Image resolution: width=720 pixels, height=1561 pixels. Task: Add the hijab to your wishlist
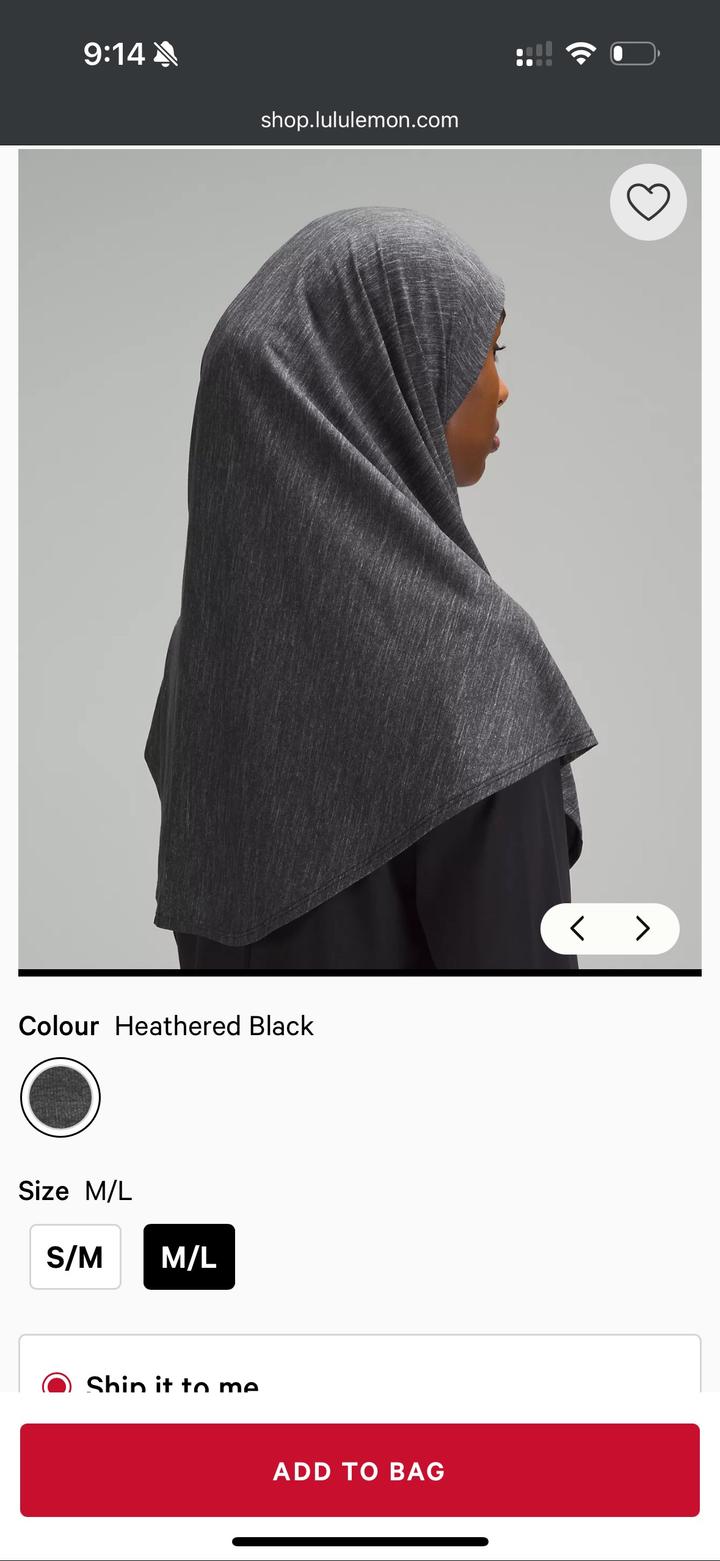[x=648, y=203]
